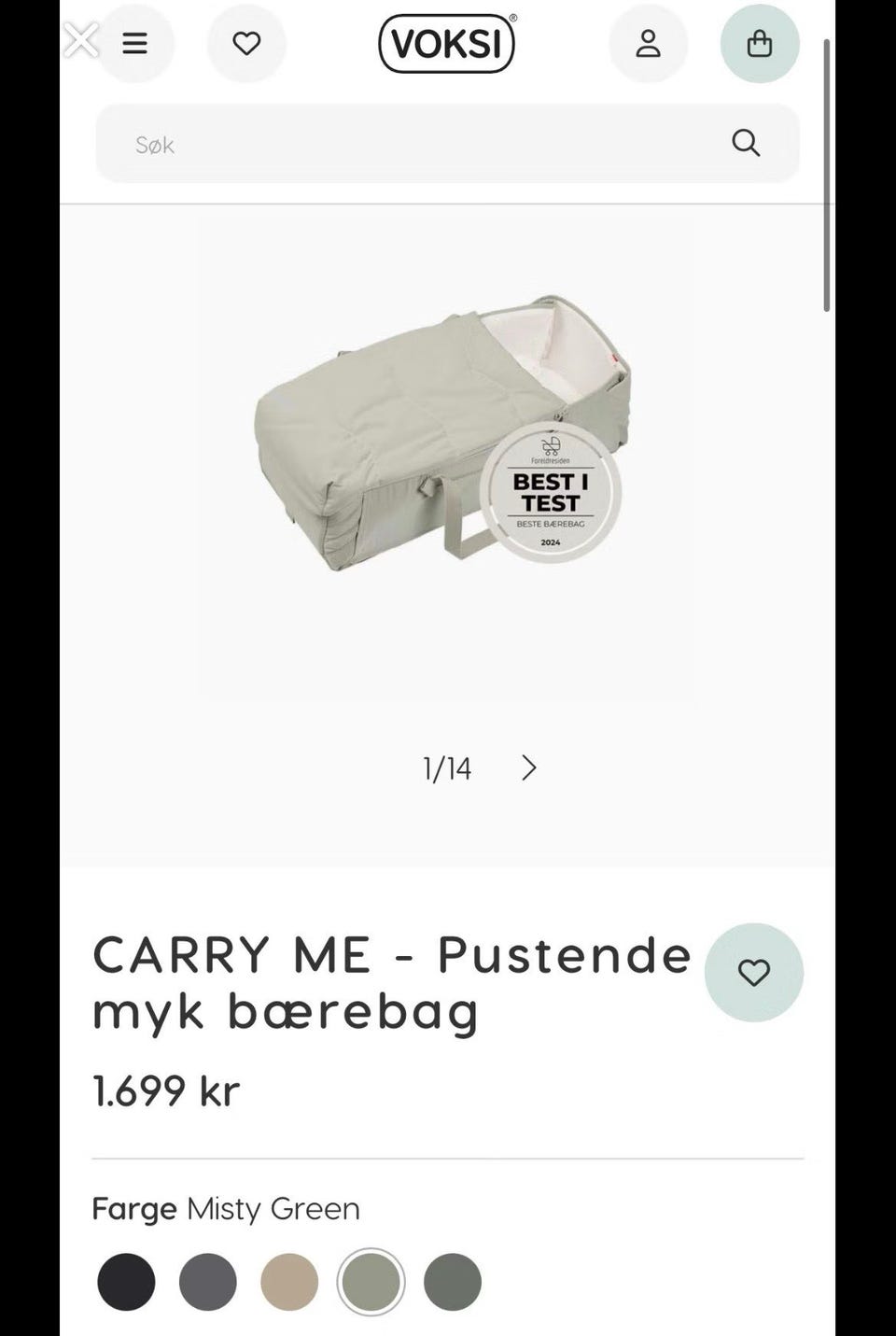
Task: Toggle wishlist heart next to product title
Action: pos(753,973)
